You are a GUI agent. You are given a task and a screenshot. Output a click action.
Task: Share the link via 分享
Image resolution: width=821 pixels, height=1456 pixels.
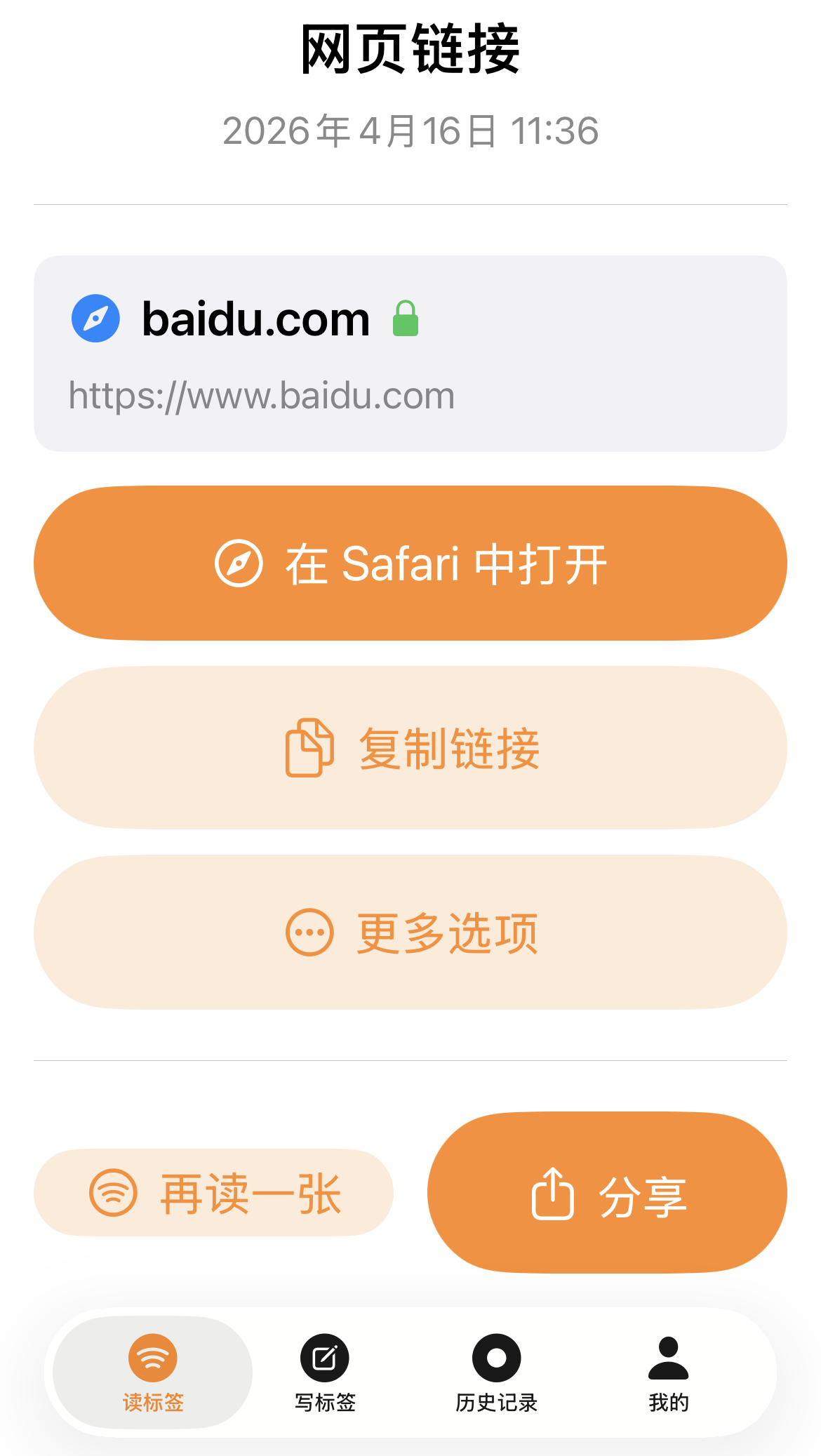tap(609, 1193)
